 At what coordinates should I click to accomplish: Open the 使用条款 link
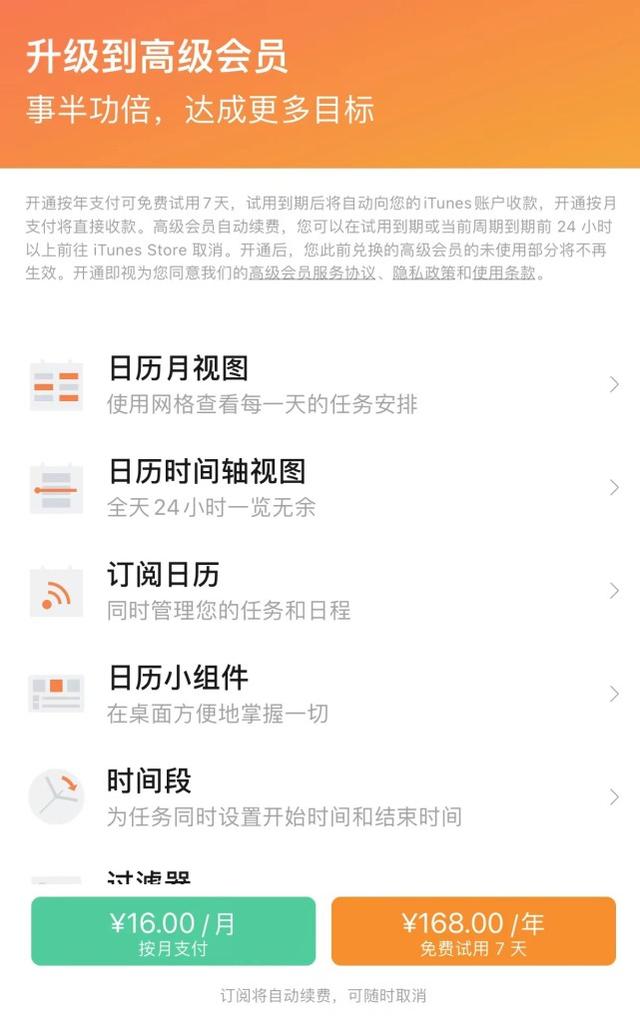[503, 273]
